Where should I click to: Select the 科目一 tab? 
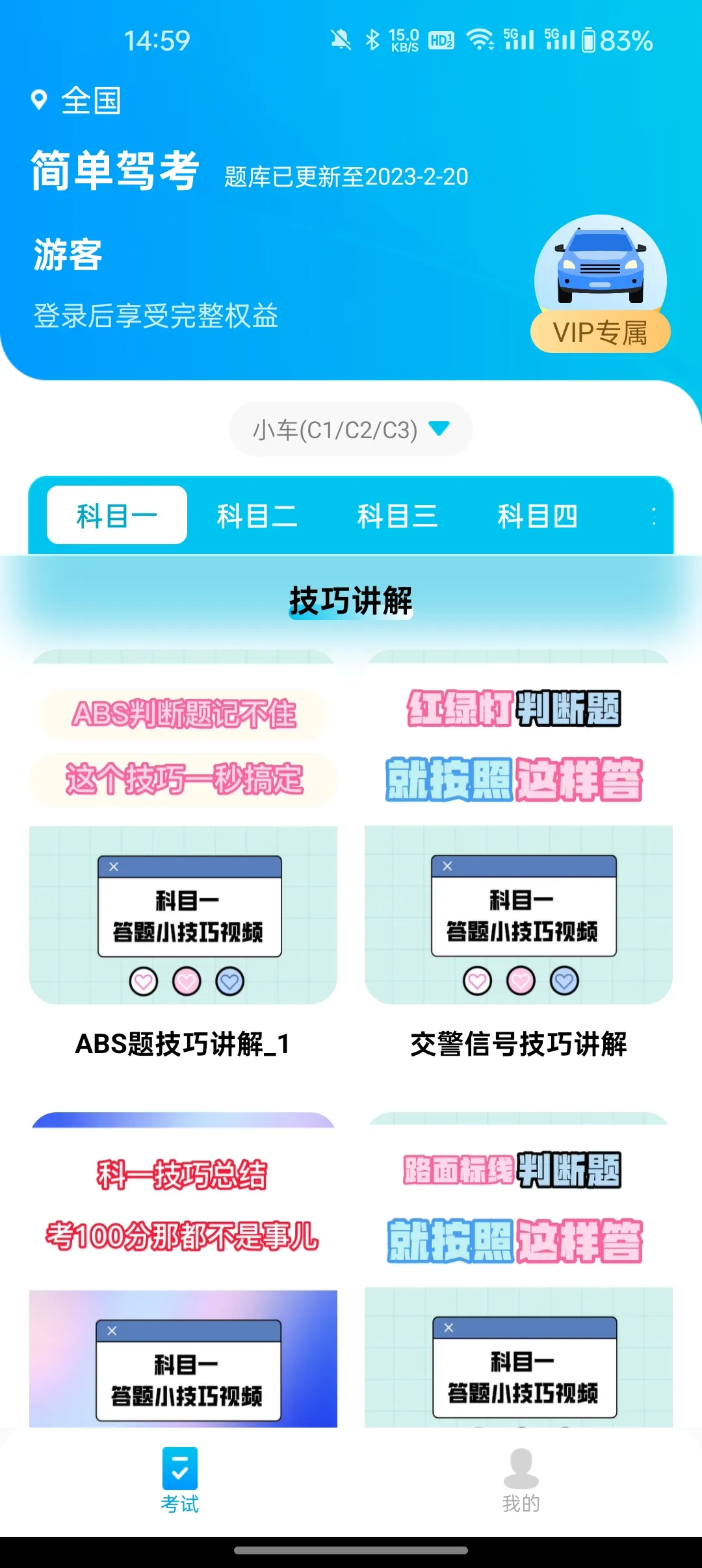[117, 516]
